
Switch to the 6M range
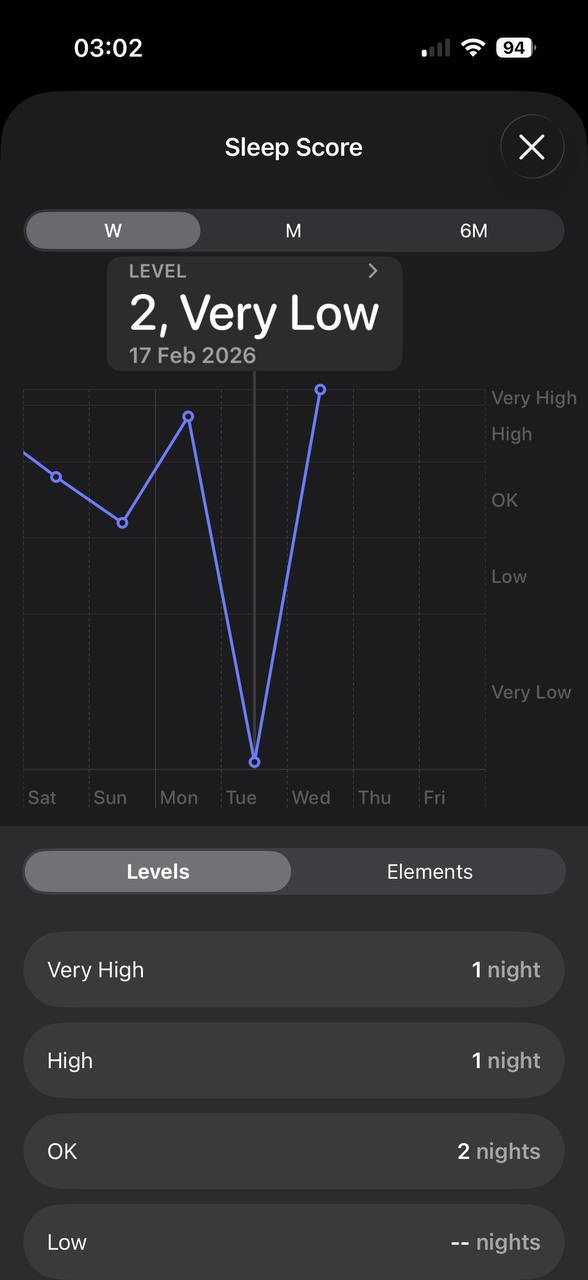tap(473, 231)
